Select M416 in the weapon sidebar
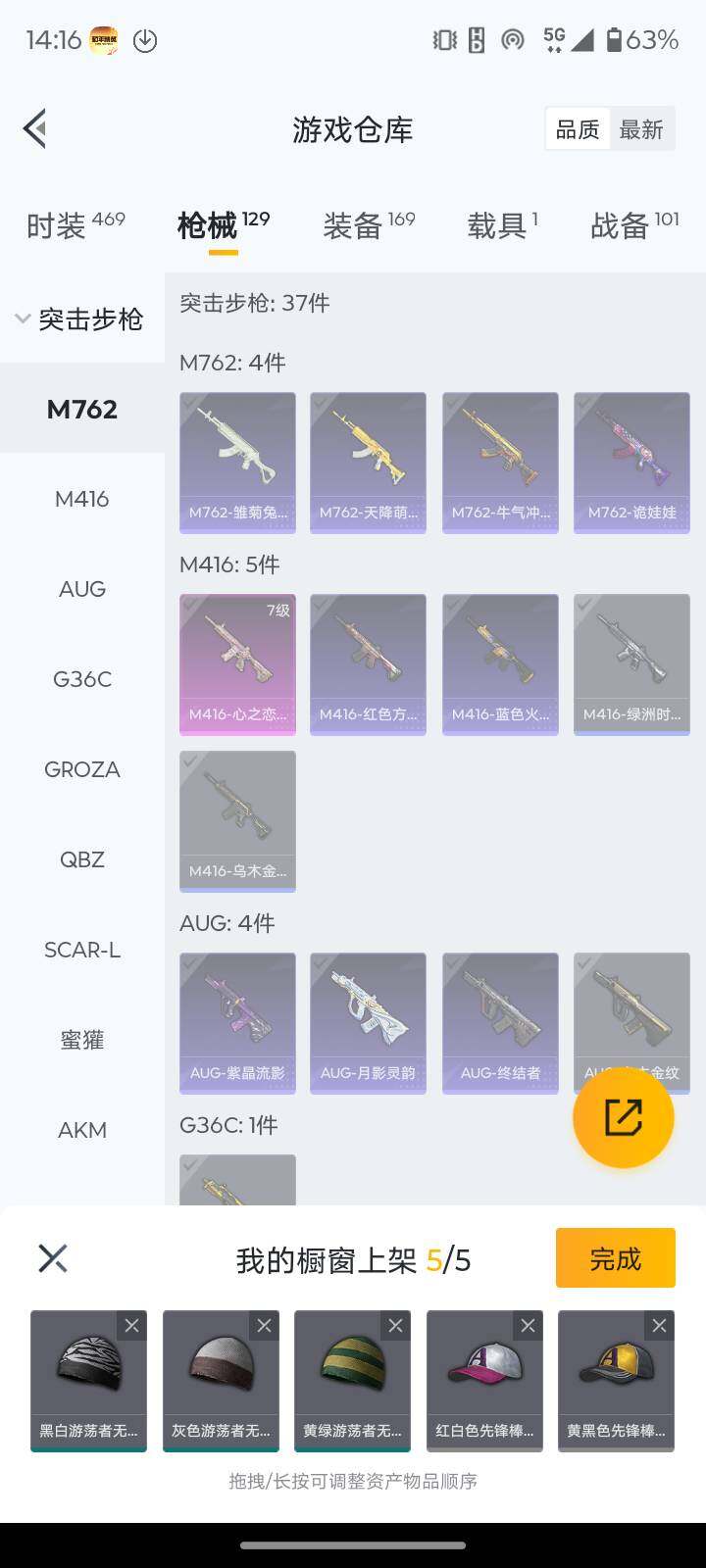The height and width of the screenshot is (1568, 706). [82, 499]
